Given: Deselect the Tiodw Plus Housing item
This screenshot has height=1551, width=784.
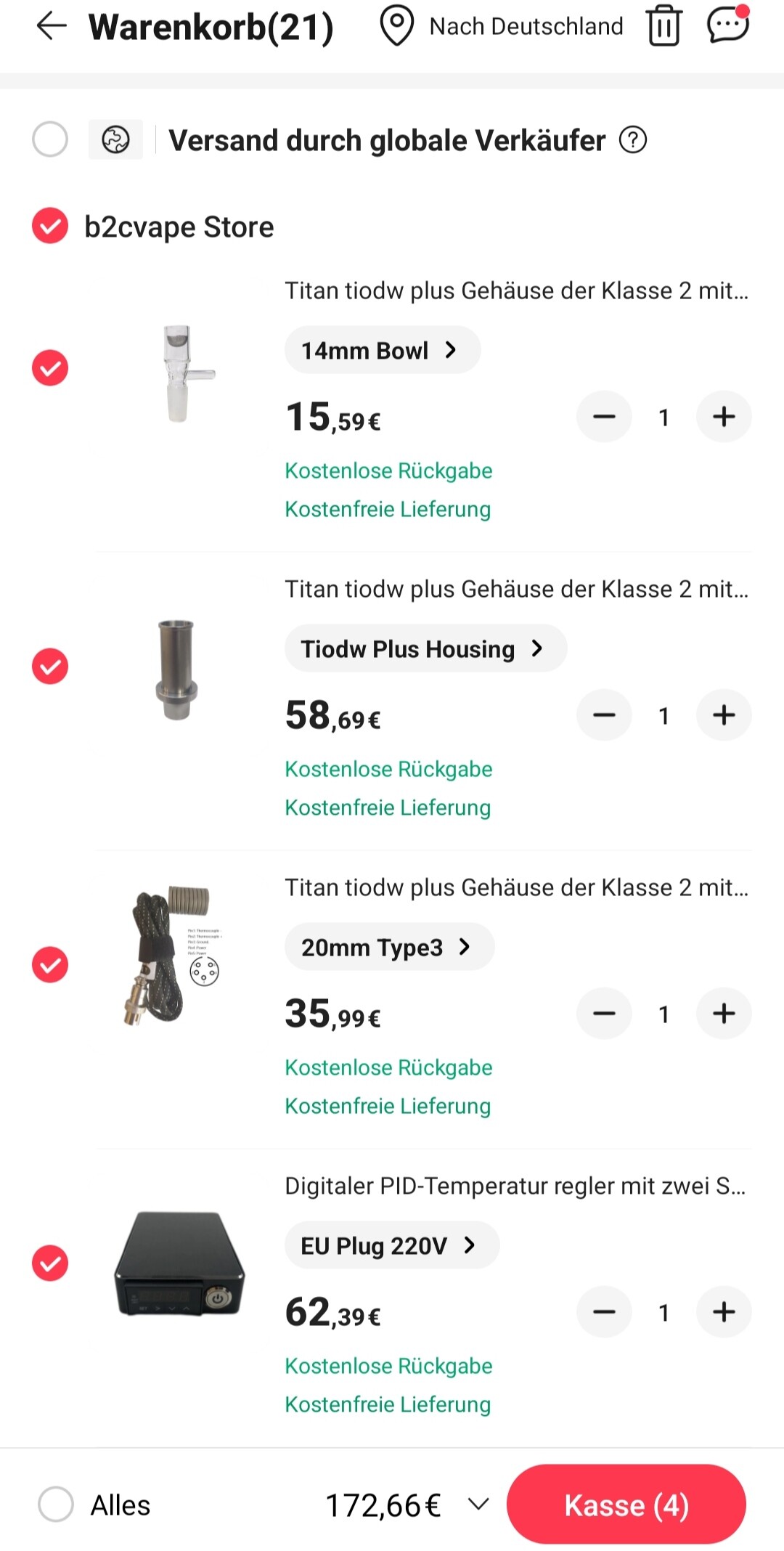Looking at the screenshot, I should (x=50, y=666).
